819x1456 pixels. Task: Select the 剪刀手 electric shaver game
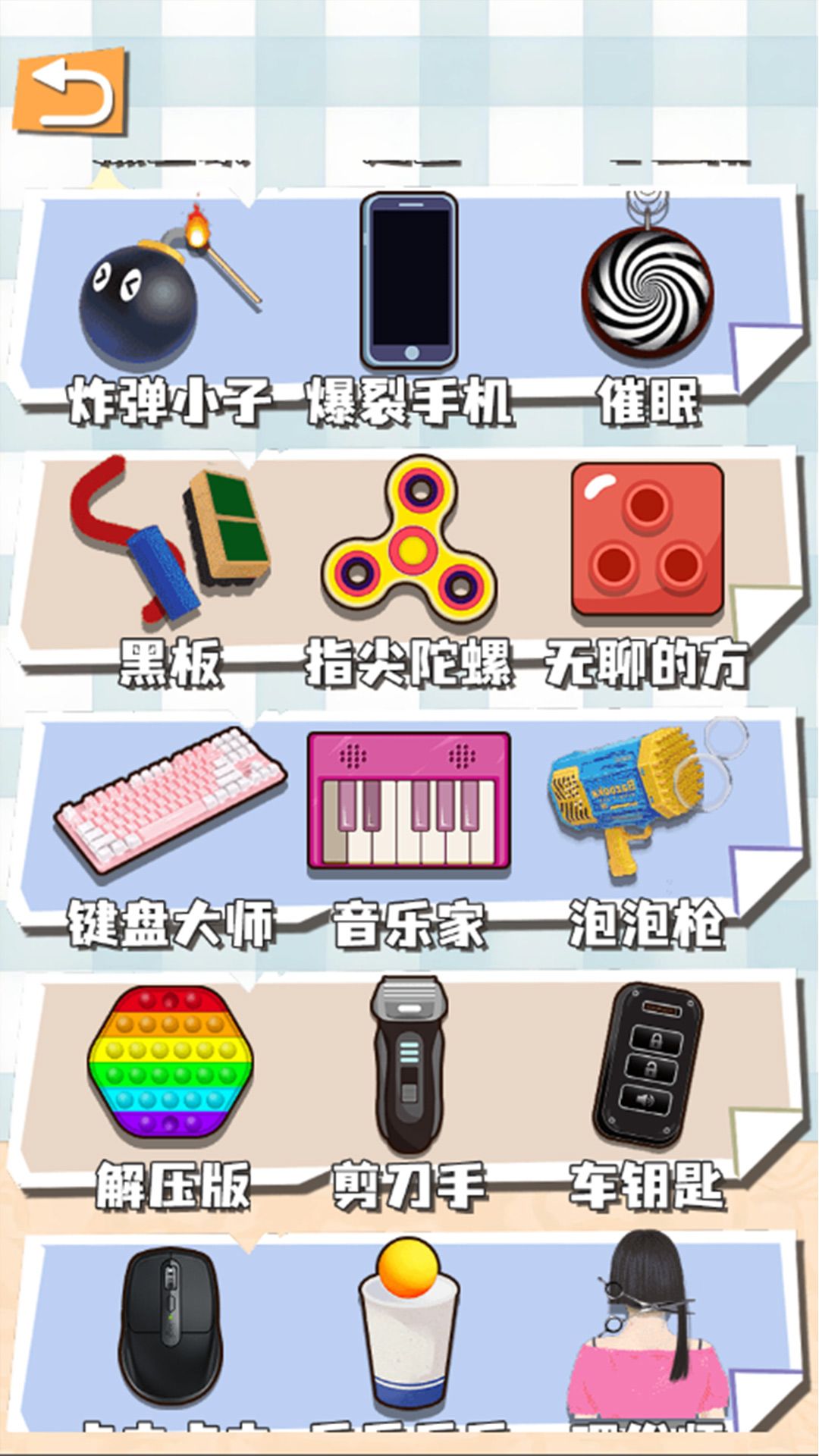tap(406, 1062)
